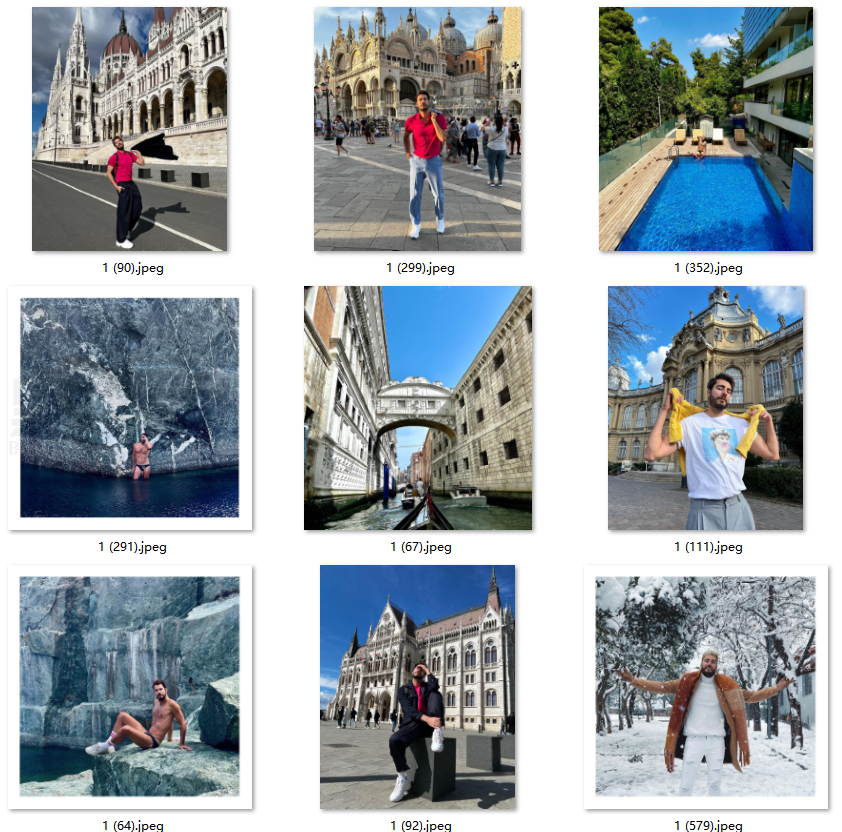Open the image 1 (92).jpeg
The image size is (842, 832).
point(418,686)
